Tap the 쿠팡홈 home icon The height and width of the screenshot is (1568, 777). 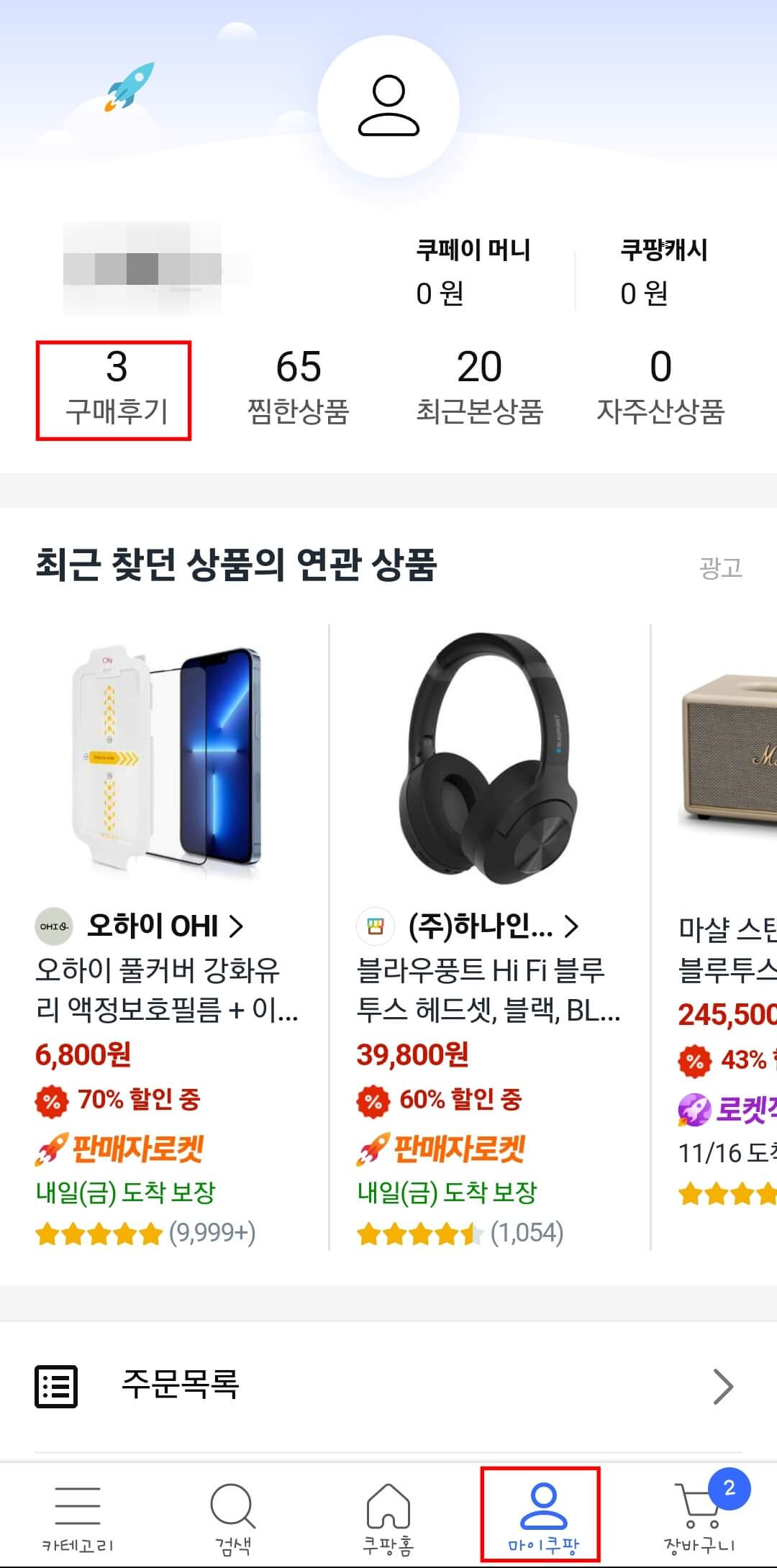[x=388, y=1498]
